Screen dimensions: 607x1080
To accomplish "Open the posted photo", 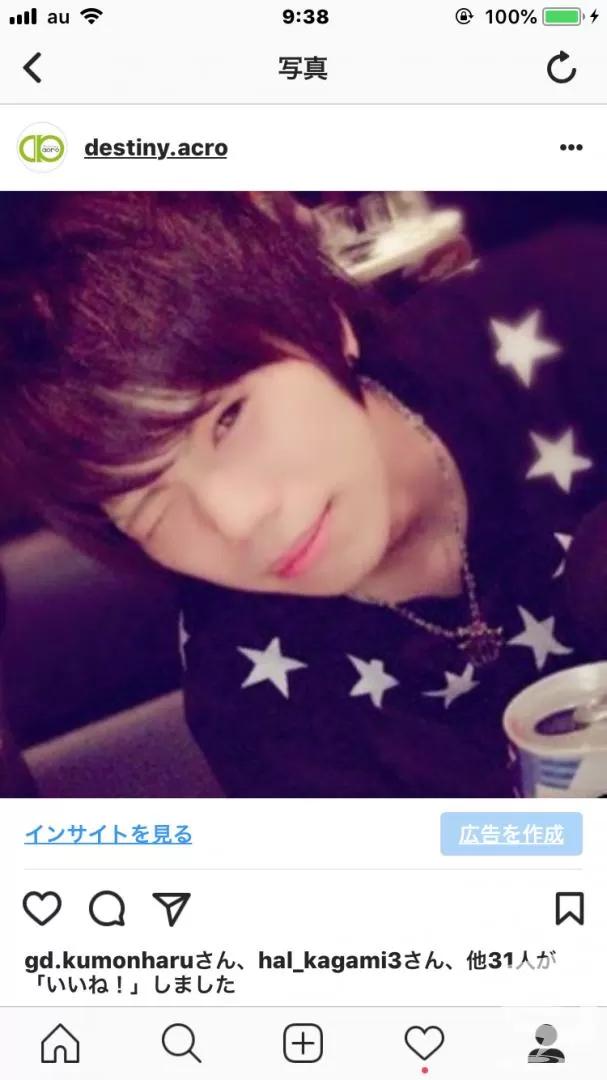I will pyautogui.click(x=303, y=494).
